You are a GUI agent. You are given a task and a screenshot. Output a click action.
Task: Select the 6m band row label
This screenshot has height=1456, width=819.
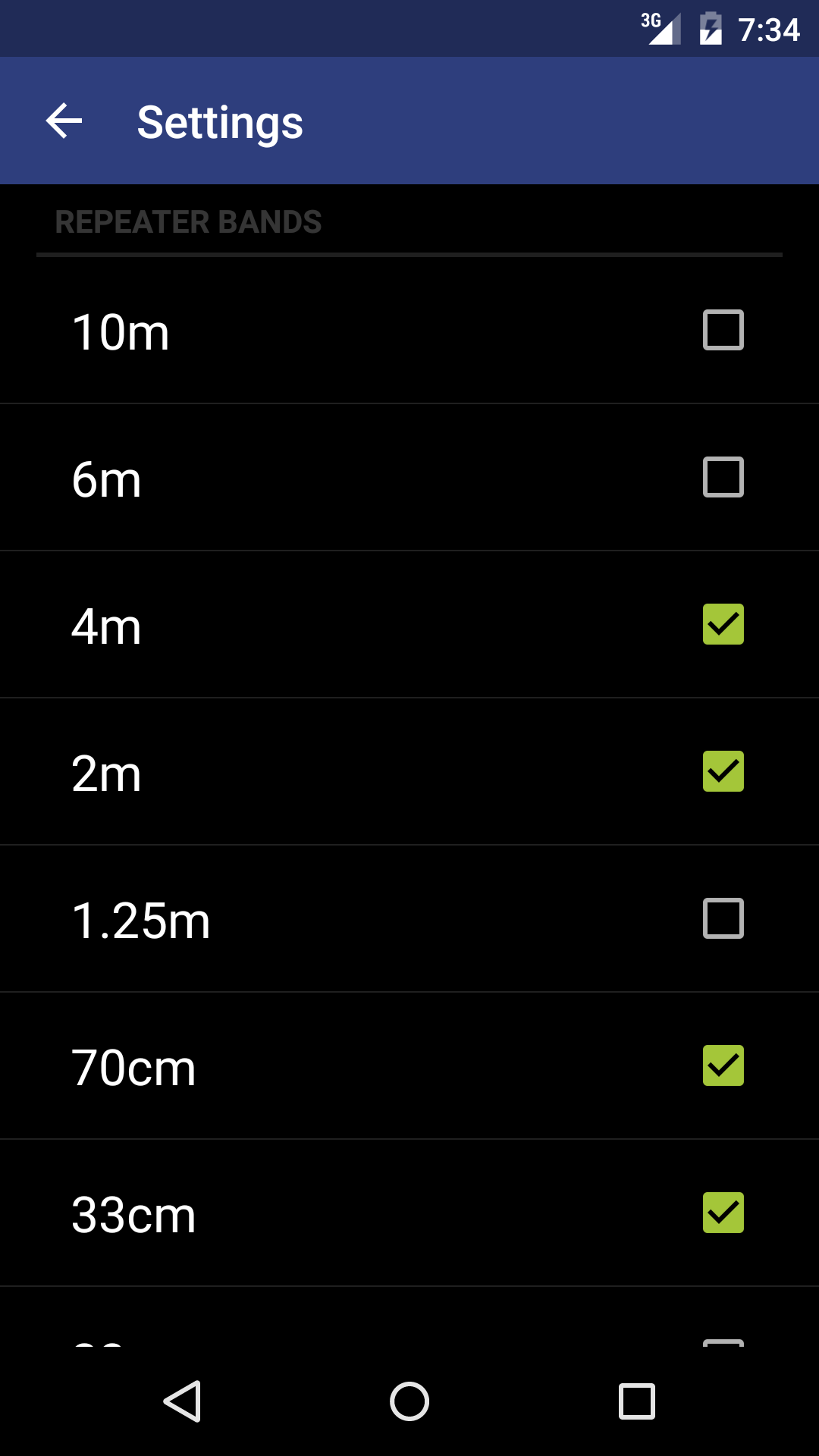(107, 477)
